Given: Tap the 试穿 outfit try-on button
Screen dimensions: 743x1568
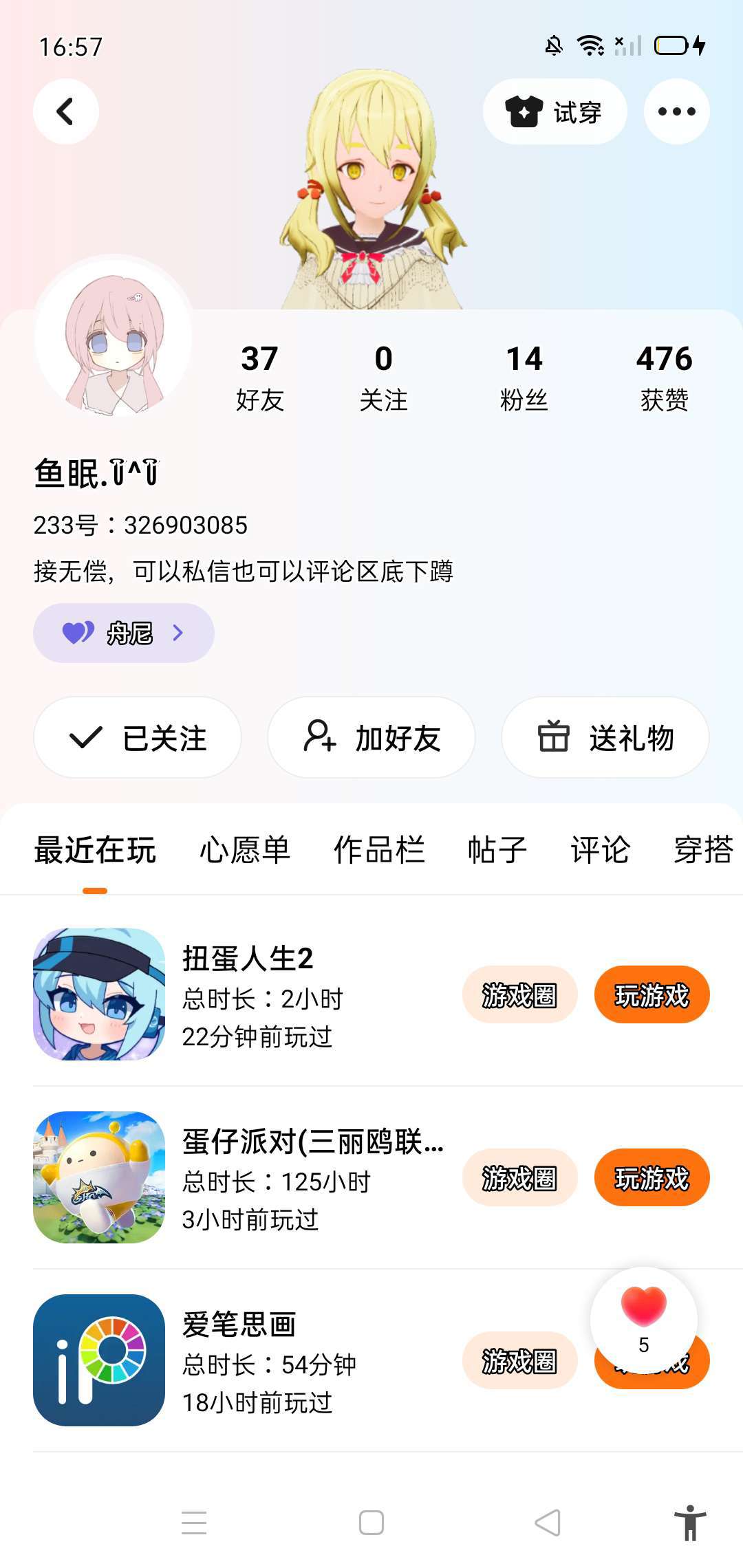Looking at the screenshot, I should (x=554, y=111).
